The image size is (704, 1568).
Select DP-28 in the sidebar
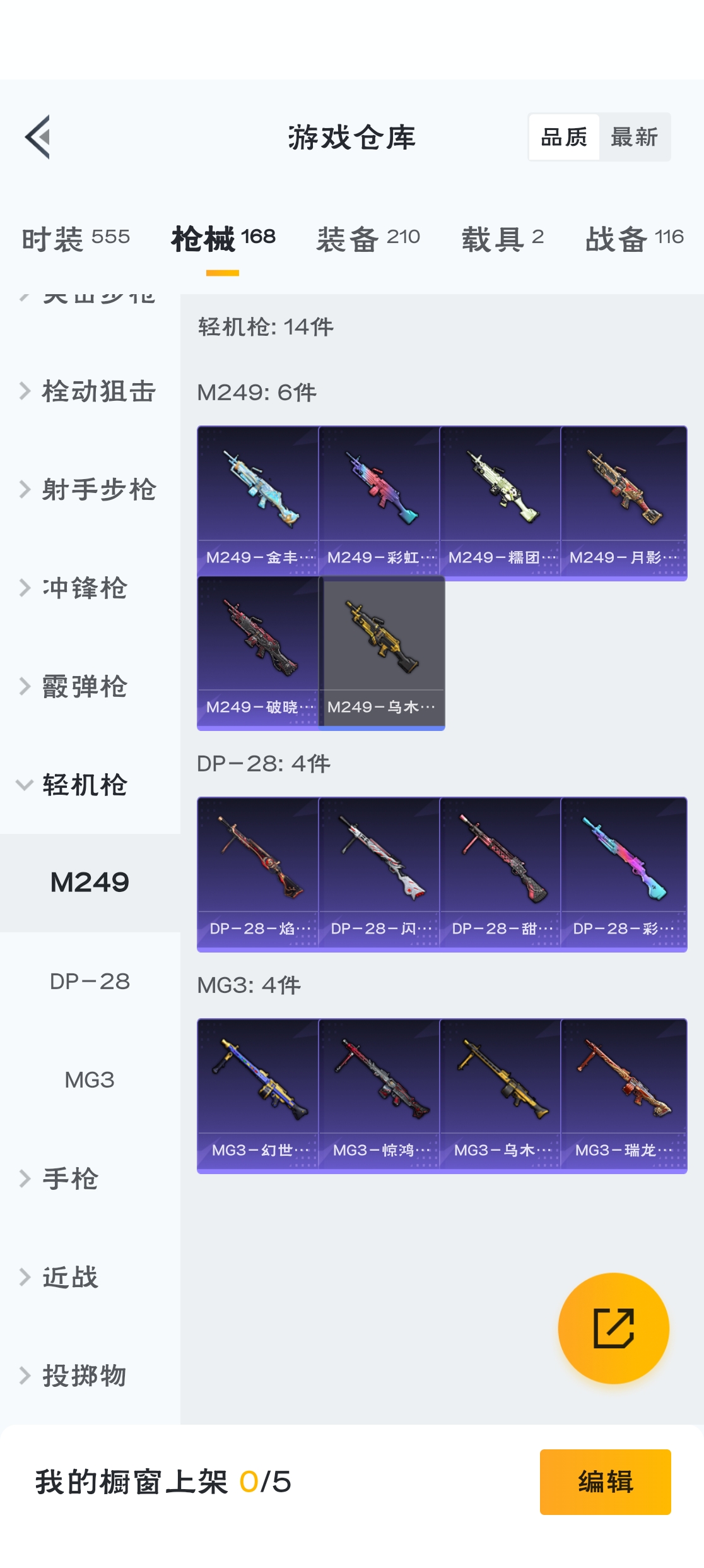[x=90, y=982]
